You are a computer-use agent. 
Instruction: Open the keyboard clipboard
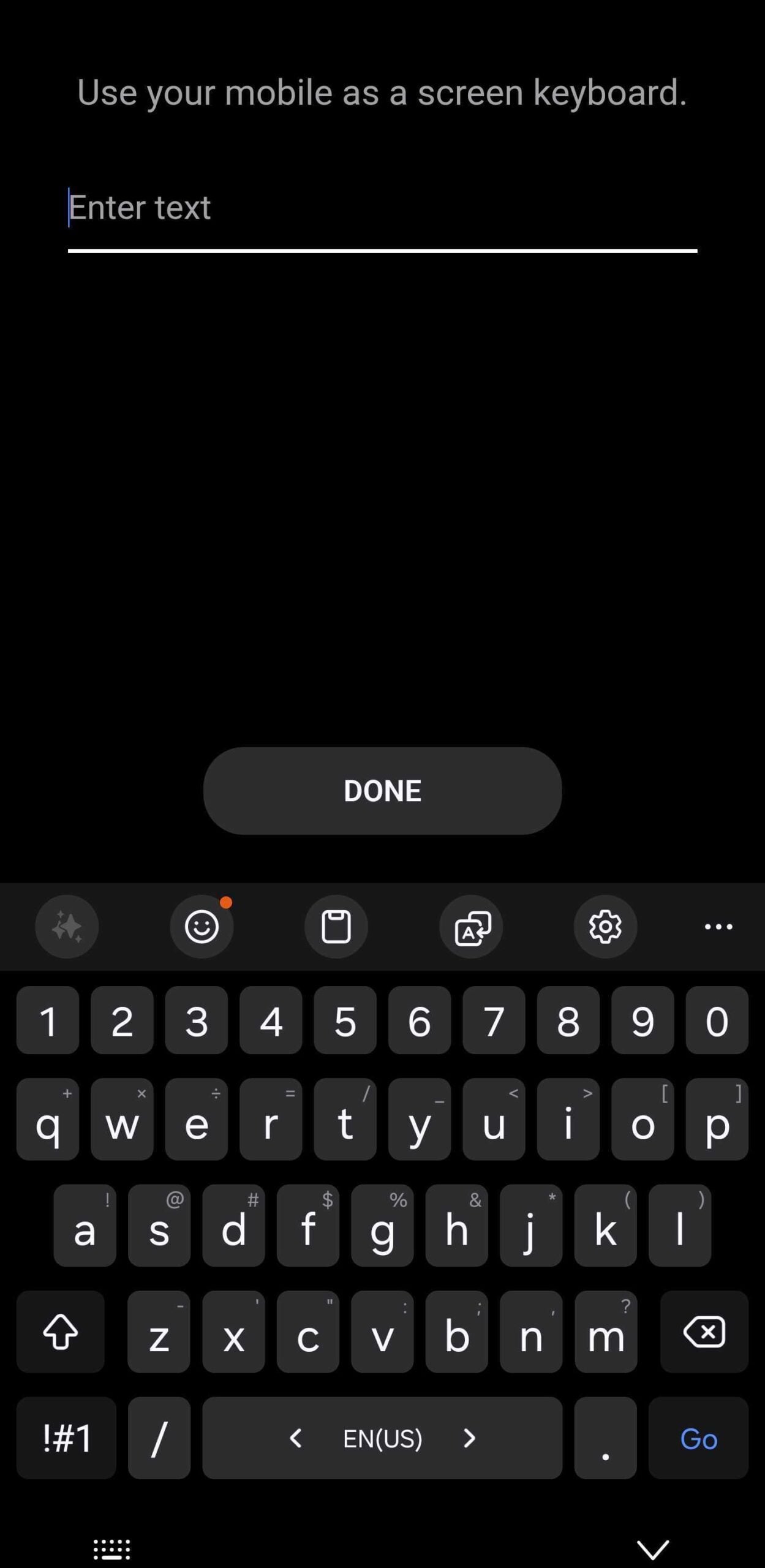[336, 927]
